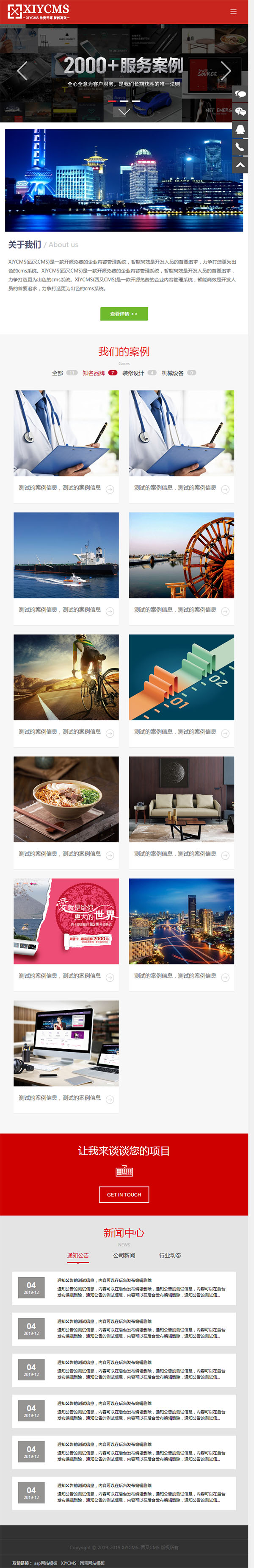Tap the phone call floating icon
The image size is (254, 1568).
coord(240,147)
